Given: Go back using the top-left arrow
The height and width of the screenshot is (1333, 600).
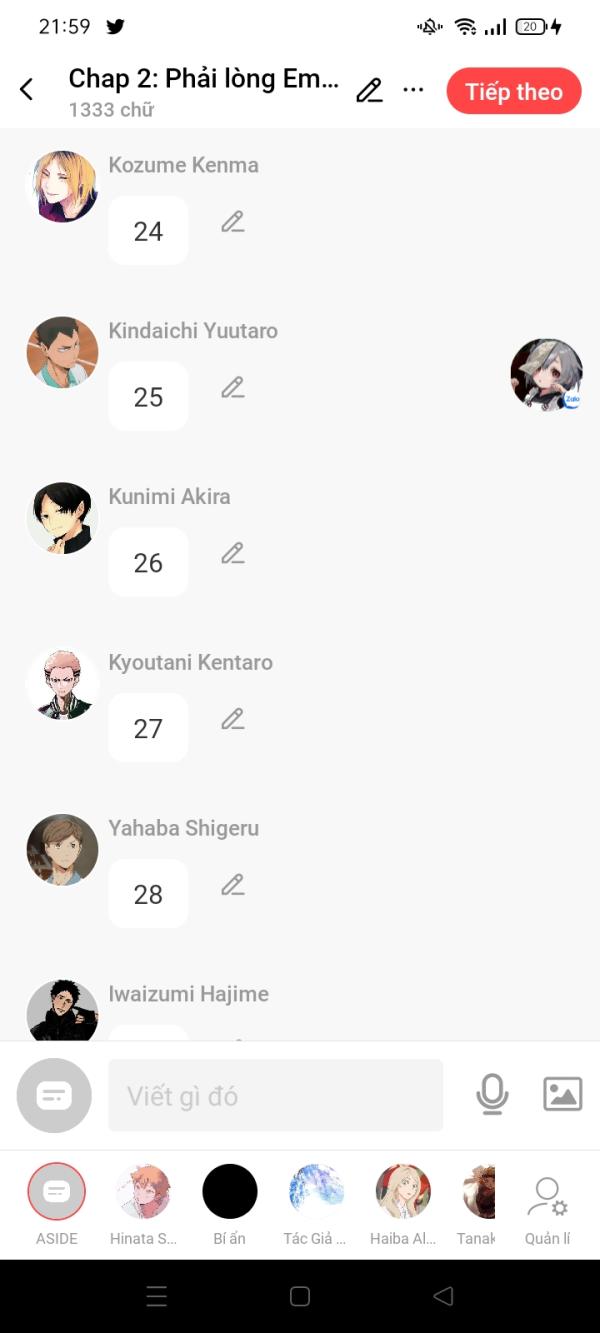Looking at the screenshot, I should point(27,90).
